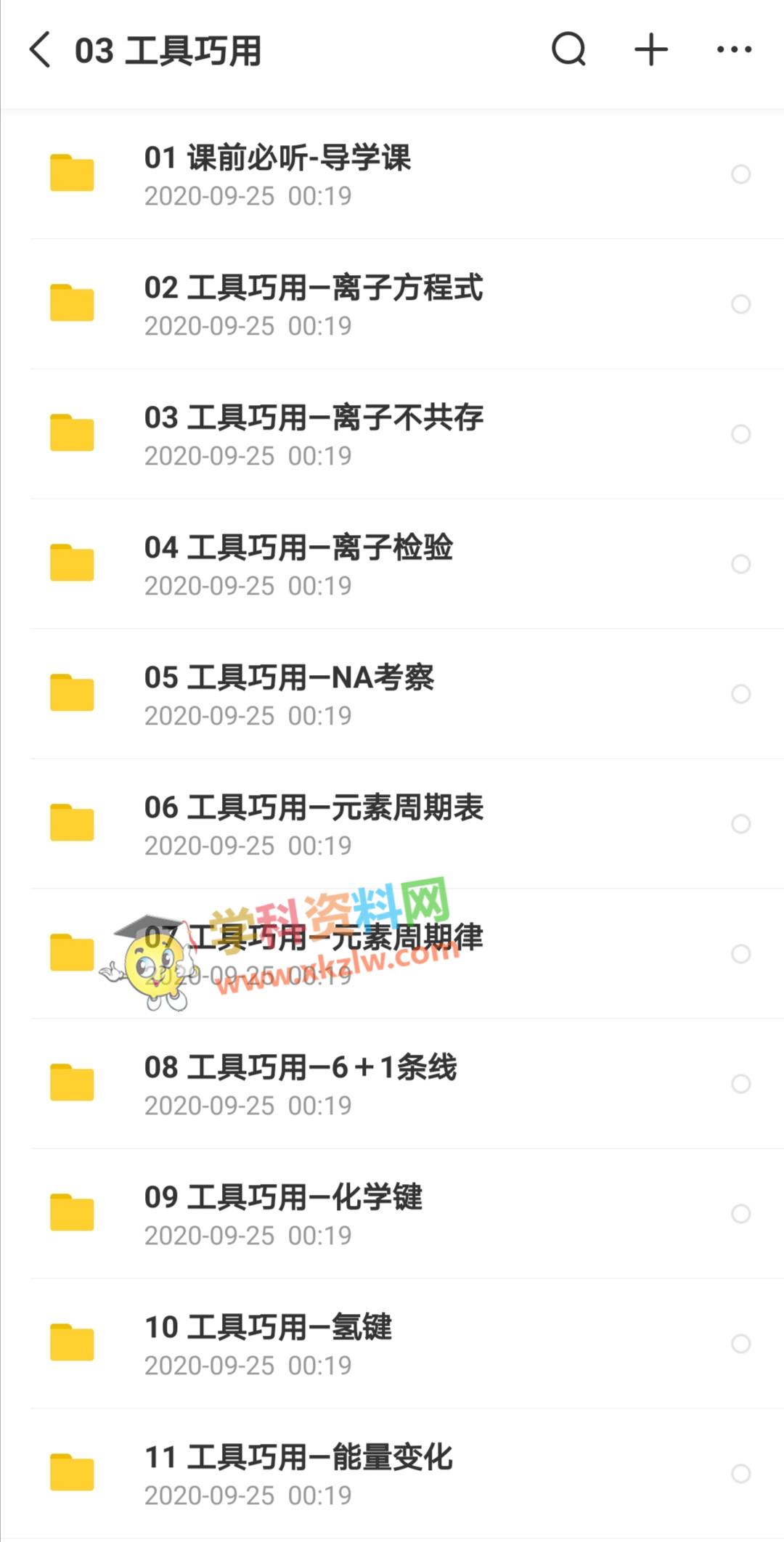Open the three-dot overflow menu

click(734, 49)
